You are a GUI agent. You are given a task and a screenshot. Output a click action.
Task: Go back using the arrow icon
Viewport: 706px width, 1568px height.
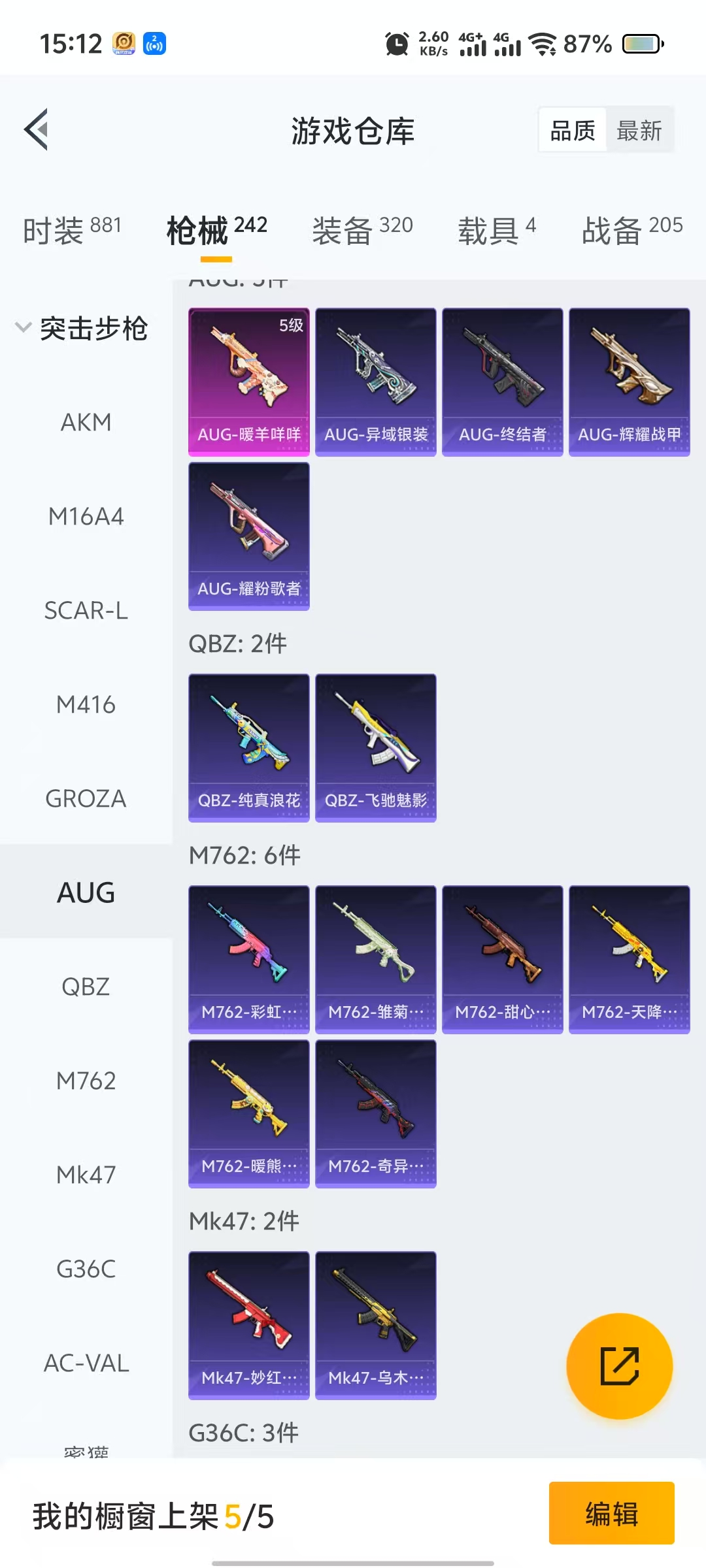[37, 129]
